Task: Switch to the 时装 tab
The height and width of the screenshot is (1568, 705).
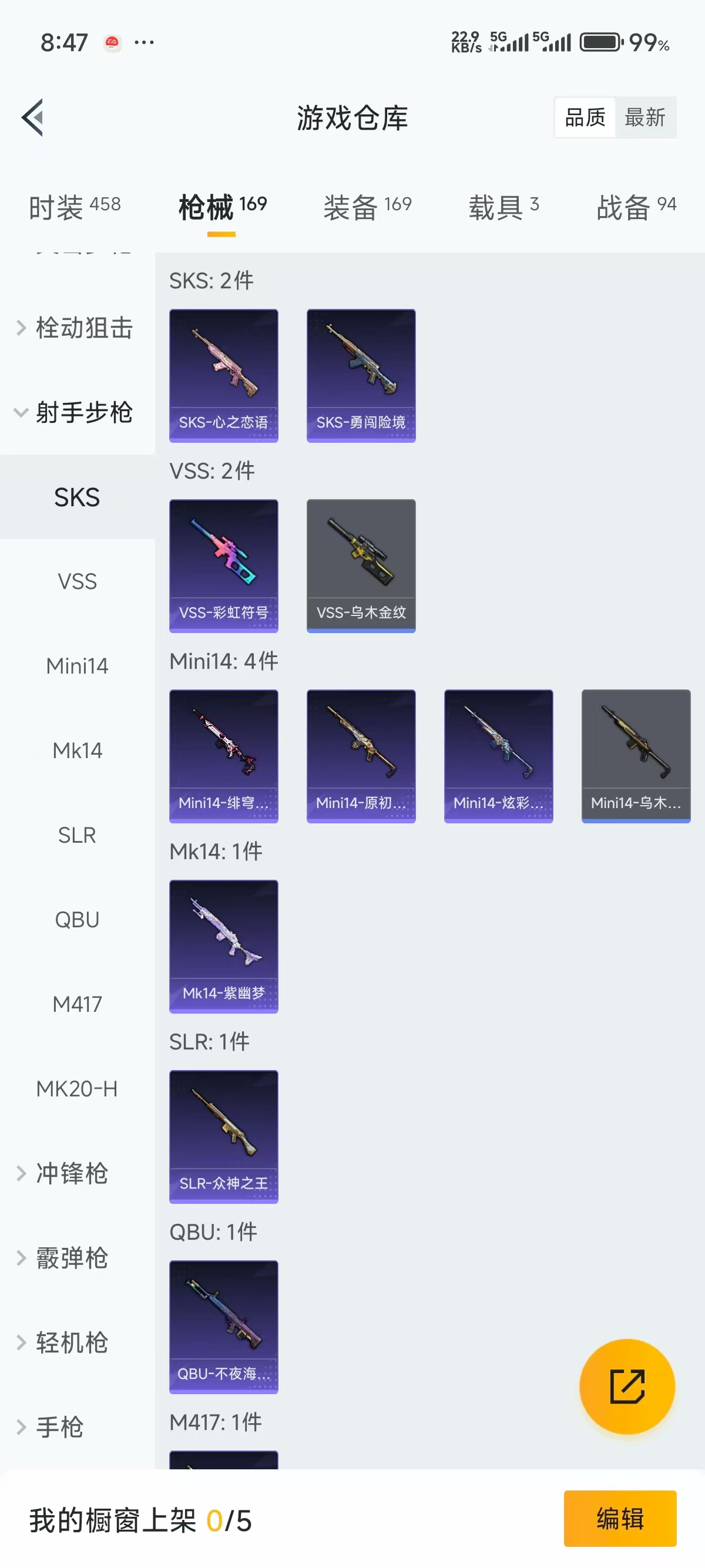Action: (x=74, y=207)
